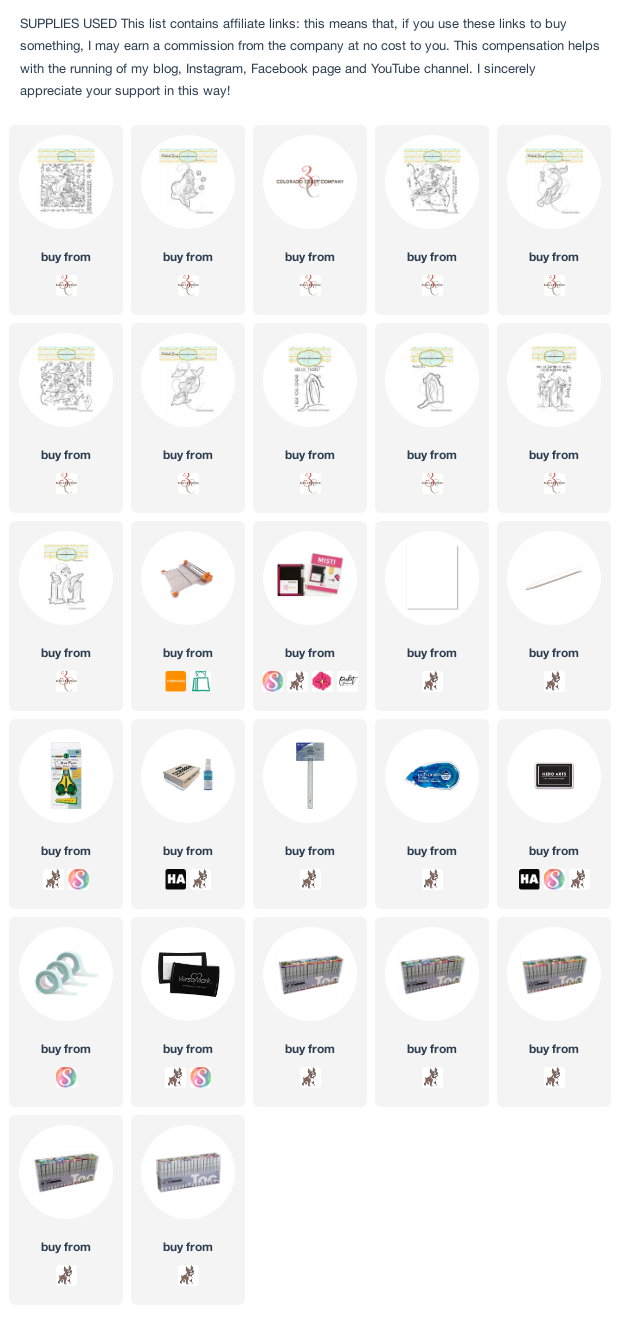Tap the HA store icon under the spray bottle

(175, 879)
